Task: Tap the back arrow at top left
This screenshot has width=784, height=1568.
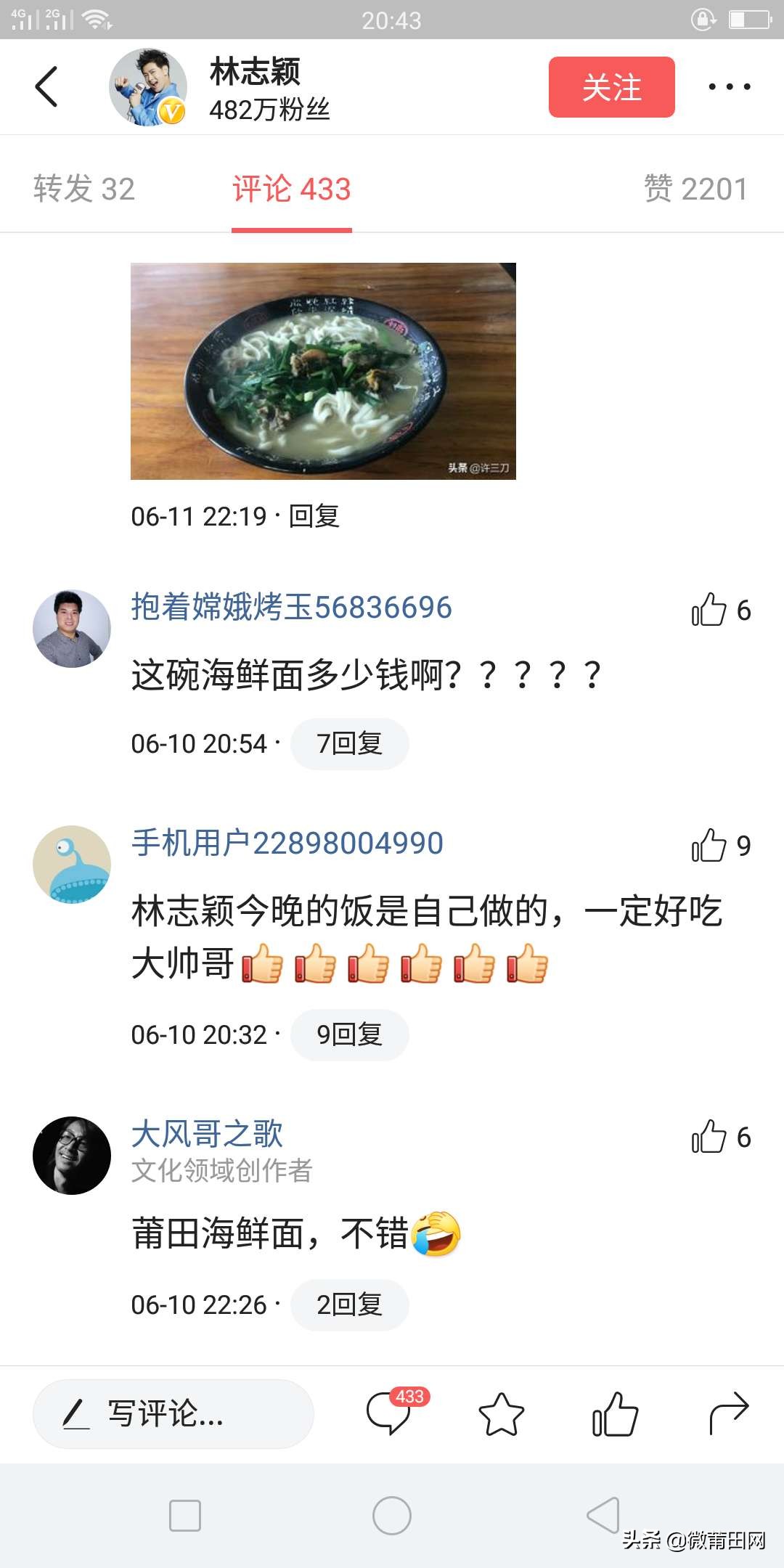Action: coord(46,86)
